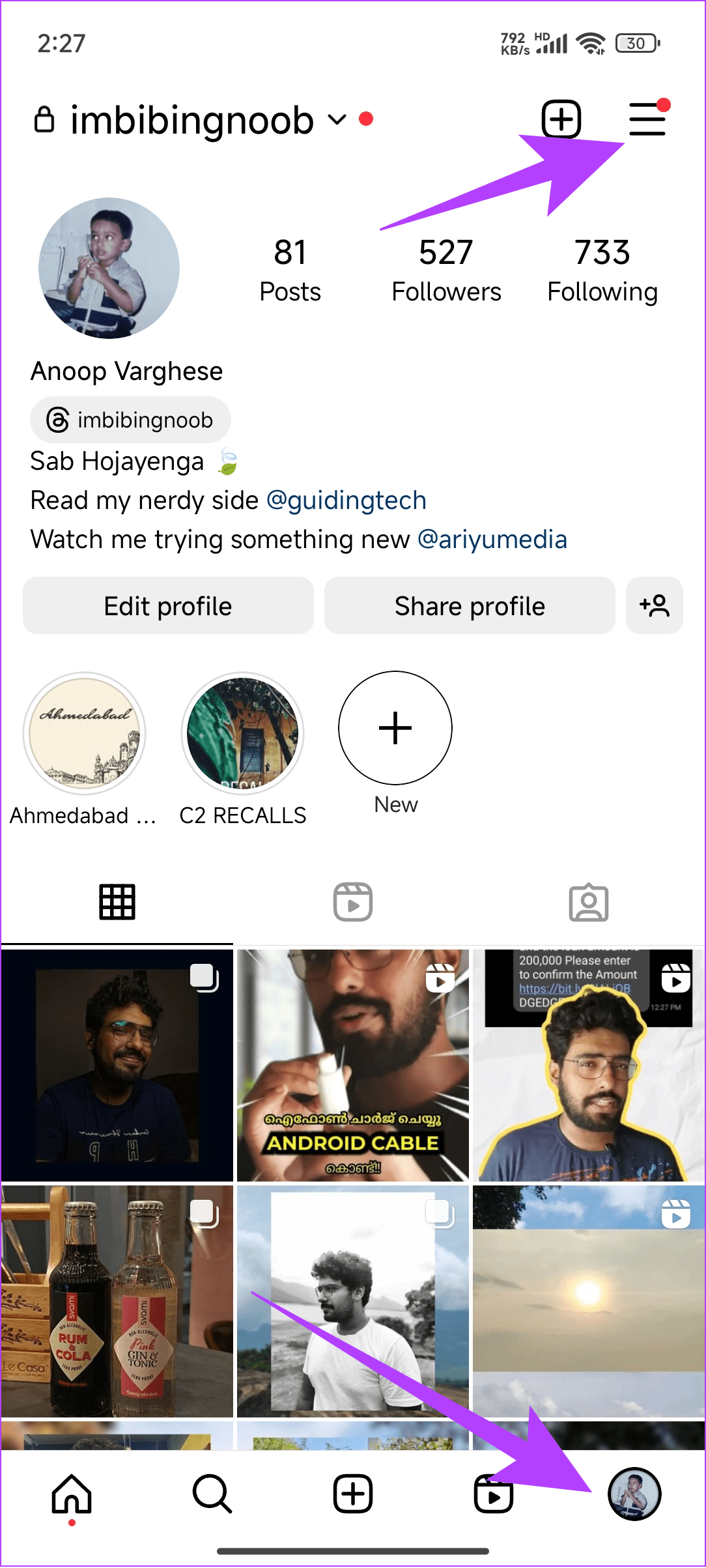This screenshot has height=1568, width=706.
Task: Tap Share profile
Action: coord(470,606)
